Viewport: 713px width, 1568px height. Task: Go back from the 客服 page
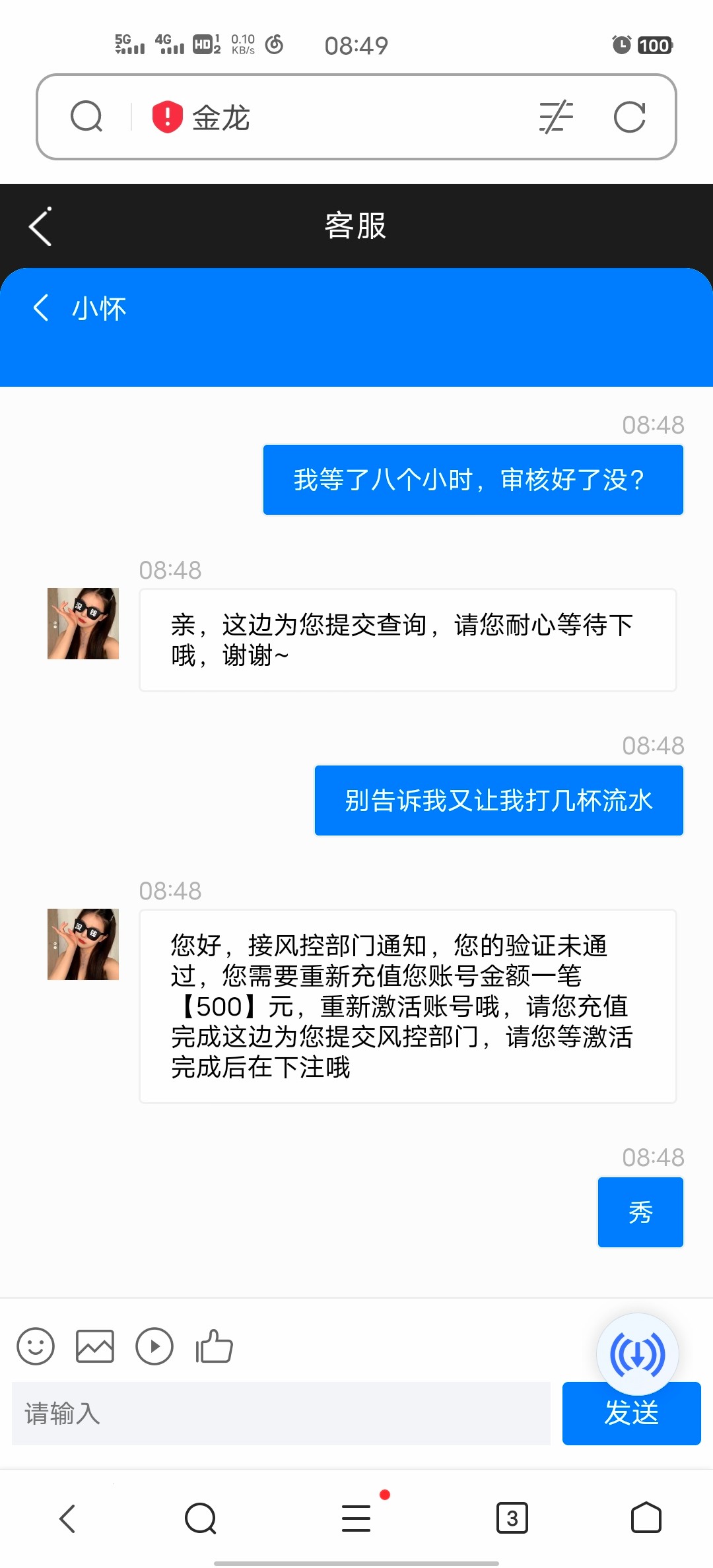tap(40, 226)
